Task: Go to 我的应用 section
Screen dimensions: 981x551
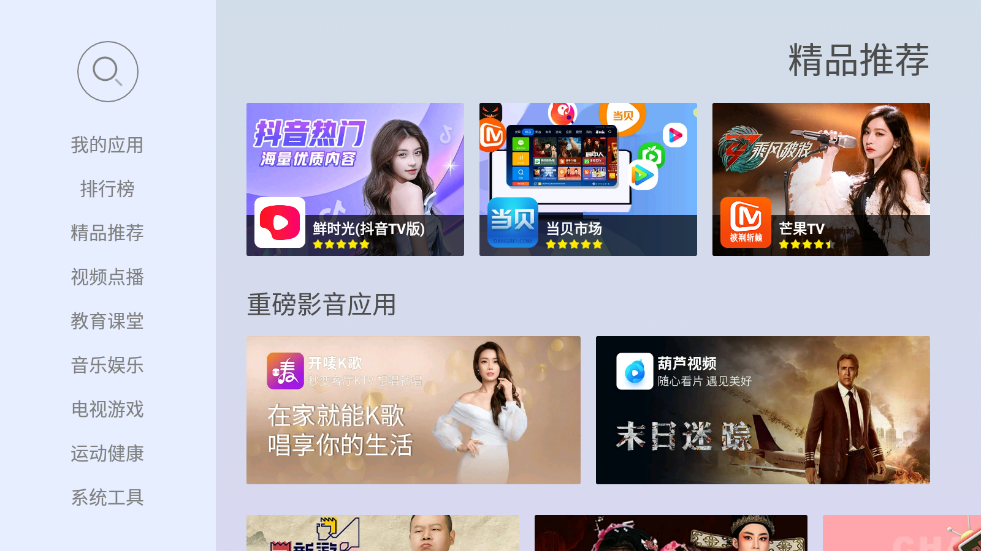Action: click(x=107, y=145)
